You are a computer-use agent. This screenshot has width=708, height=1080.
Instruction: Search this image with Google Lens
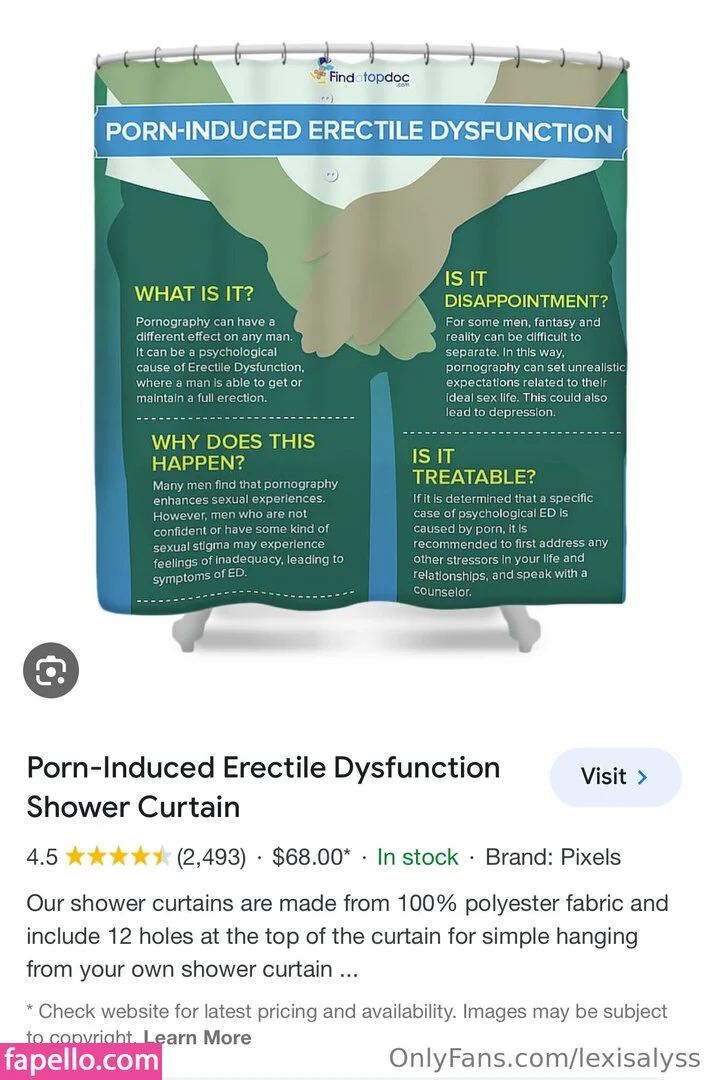(x=51, y=670)
